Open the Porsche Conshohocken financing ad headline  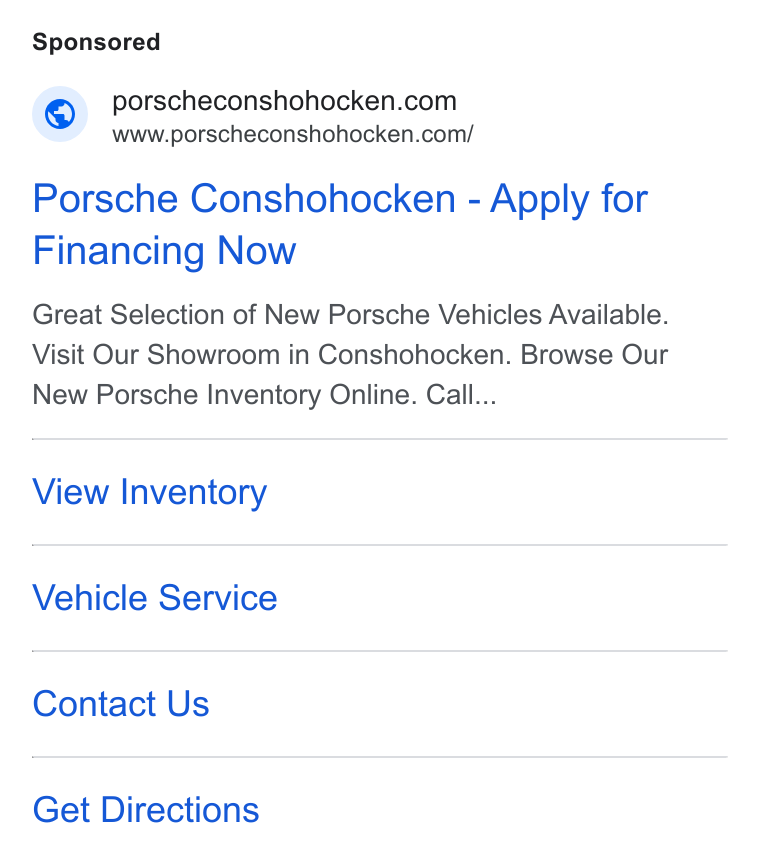tap(340, 224)
